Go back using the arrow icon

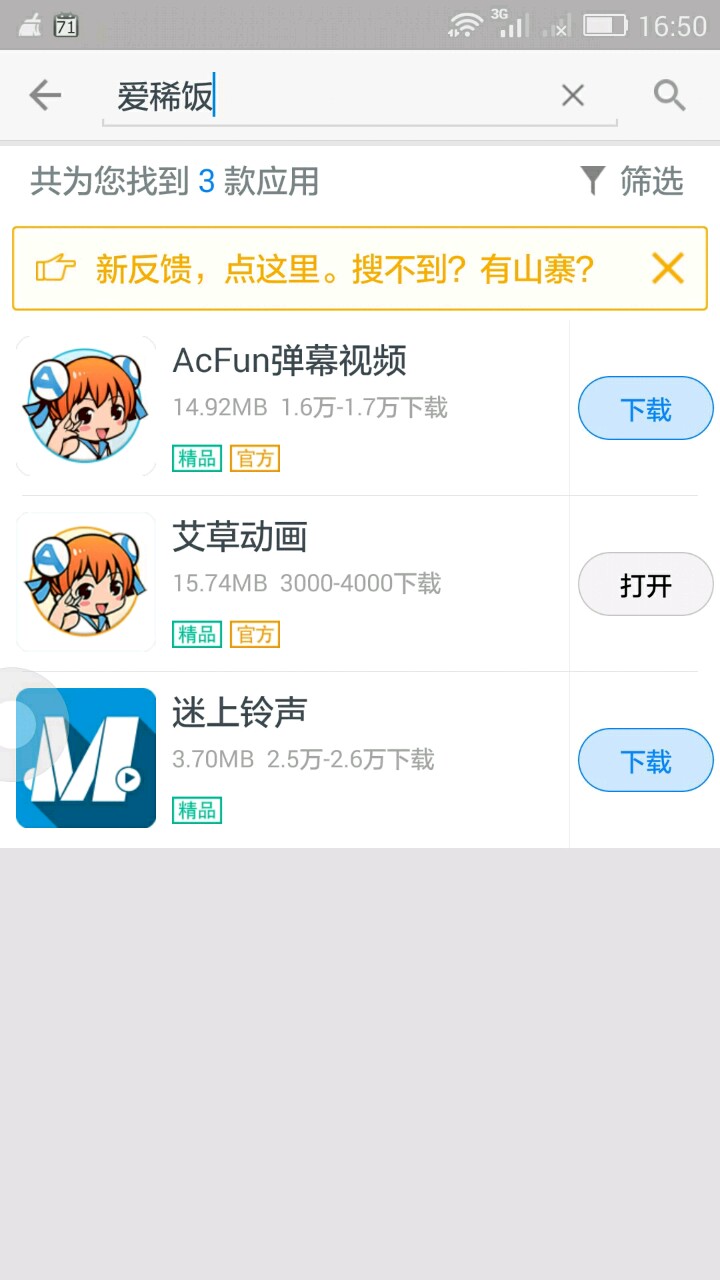coord(45,96)
